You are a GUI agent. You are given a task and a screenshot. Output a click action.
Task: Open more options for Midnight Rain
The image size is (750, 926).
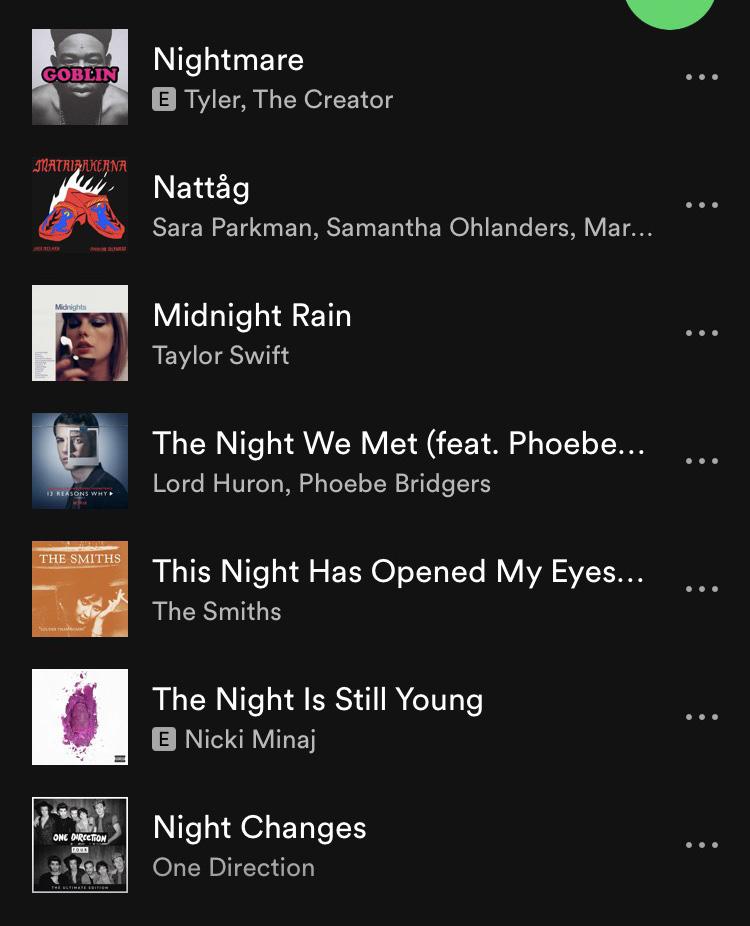[x=702, y=333]
